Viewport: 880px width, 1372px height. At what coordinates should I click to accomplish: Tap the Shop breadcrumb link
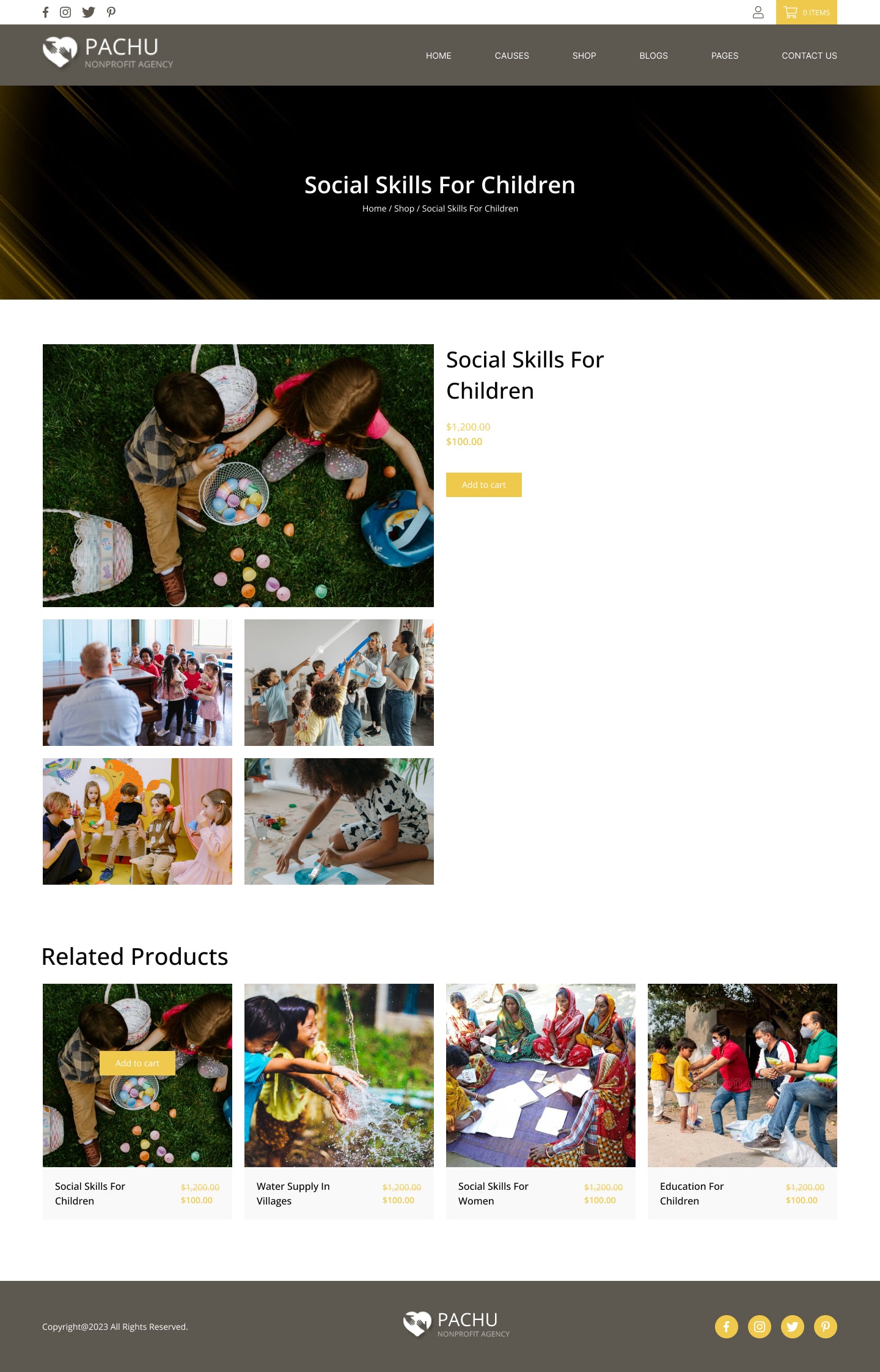404,208
